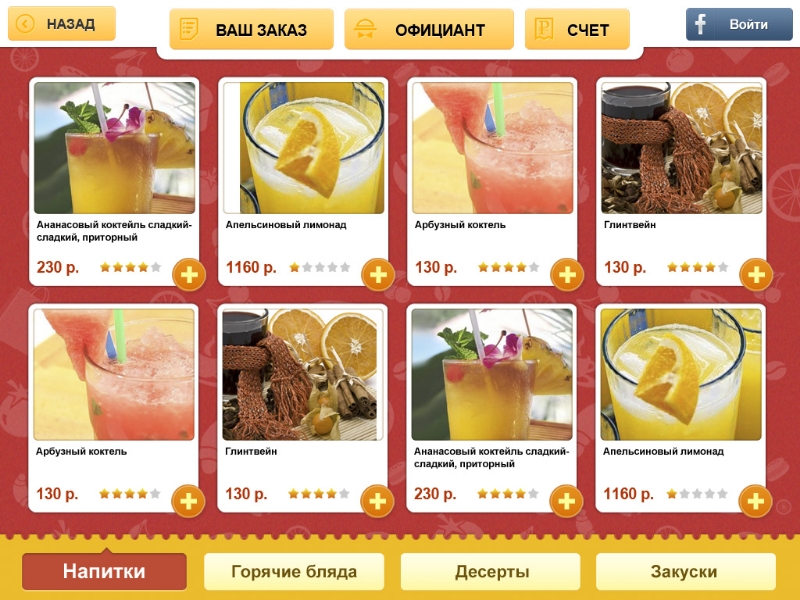This screenshot has width=800, height=600.
Task: Add the first-row Ананасовый коктейль to order
Action: (x=188, y=274)
